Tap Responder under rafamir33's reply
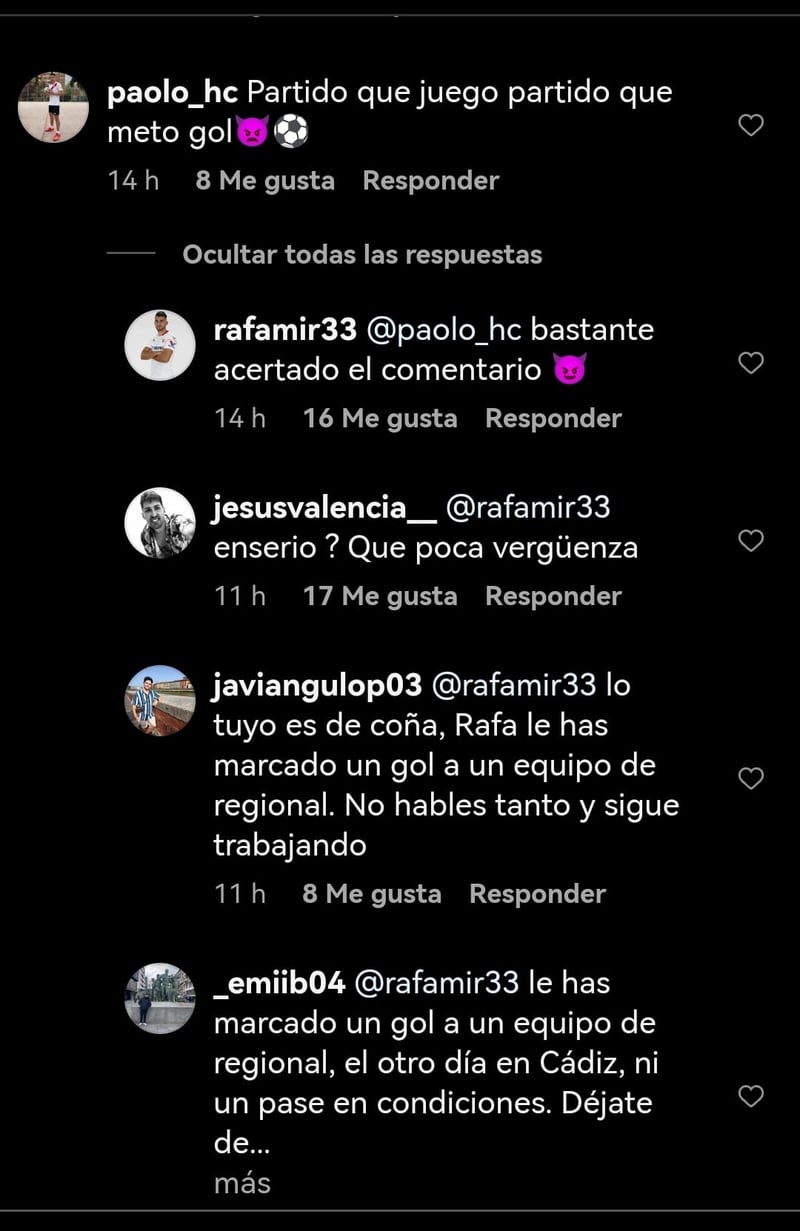 point(553,418)
